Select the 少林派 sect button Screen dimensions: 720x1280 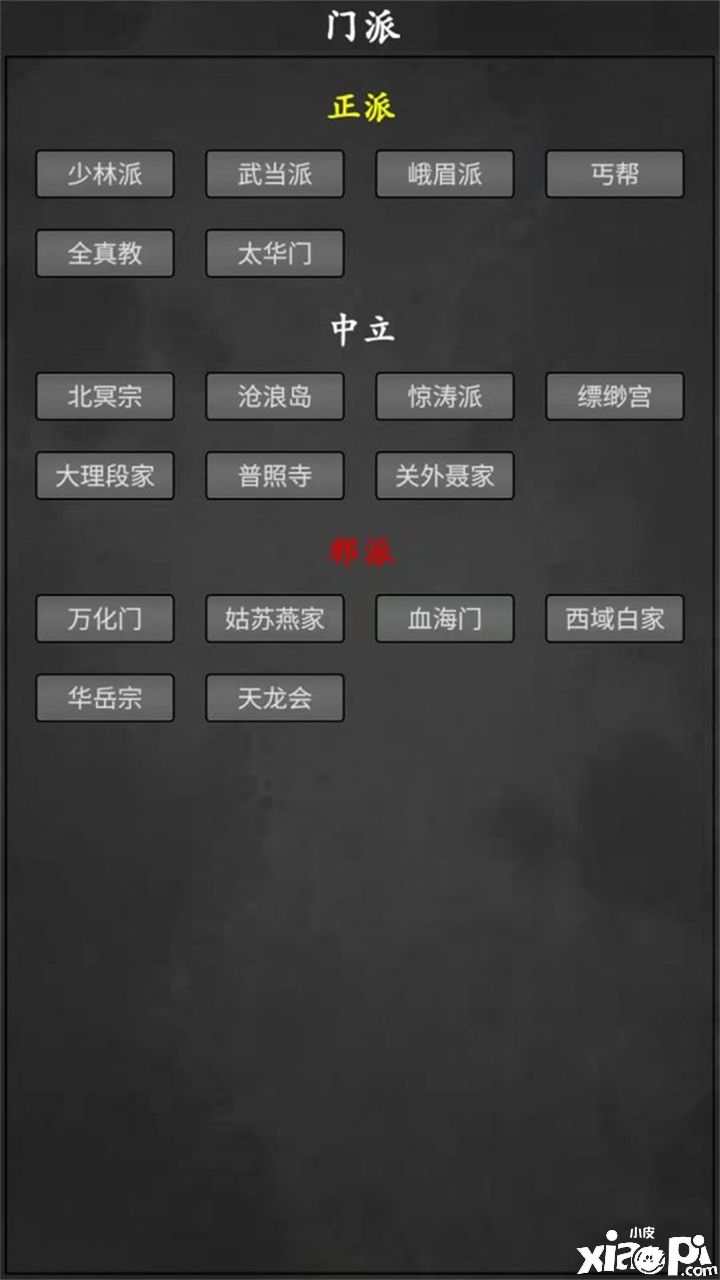point(105,174)
